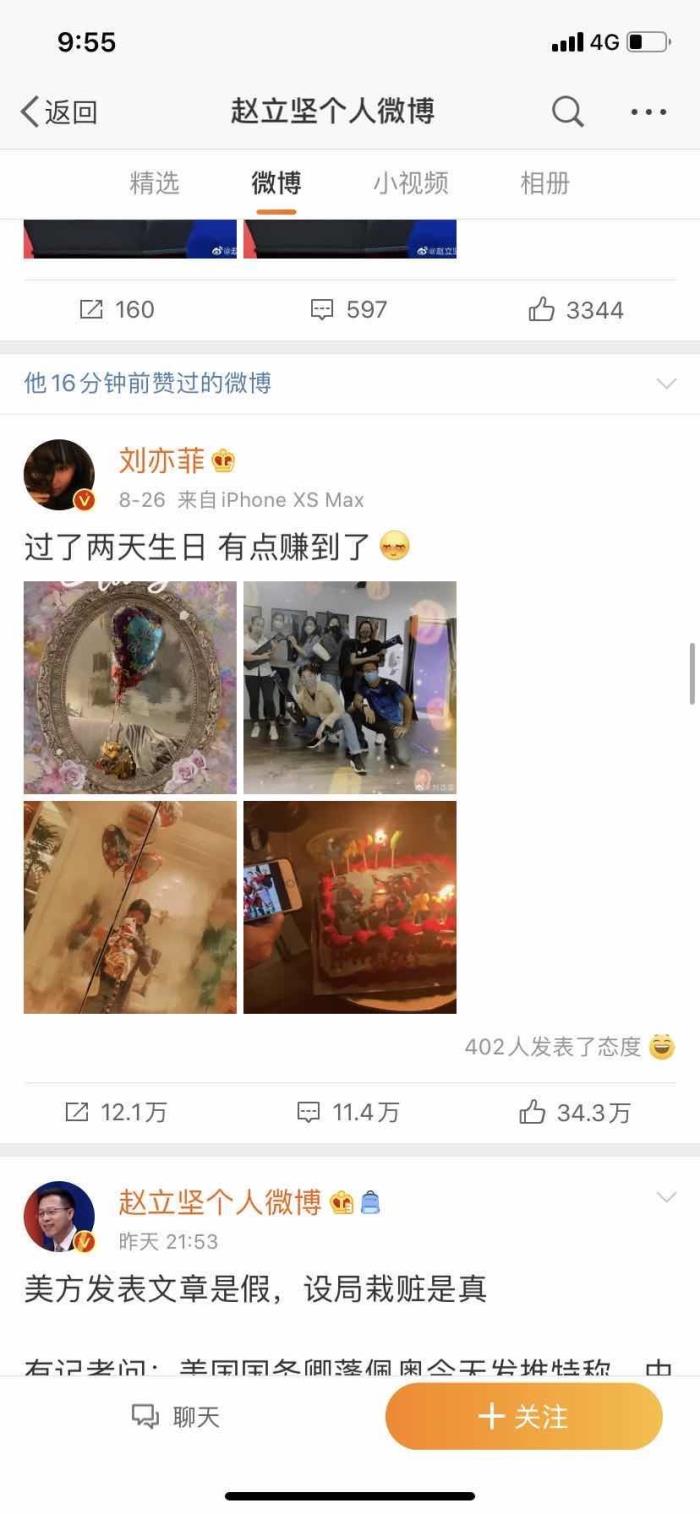Go back using the 返回 arrow
The height and width of the screenshot is (1514, 700).
58,111
